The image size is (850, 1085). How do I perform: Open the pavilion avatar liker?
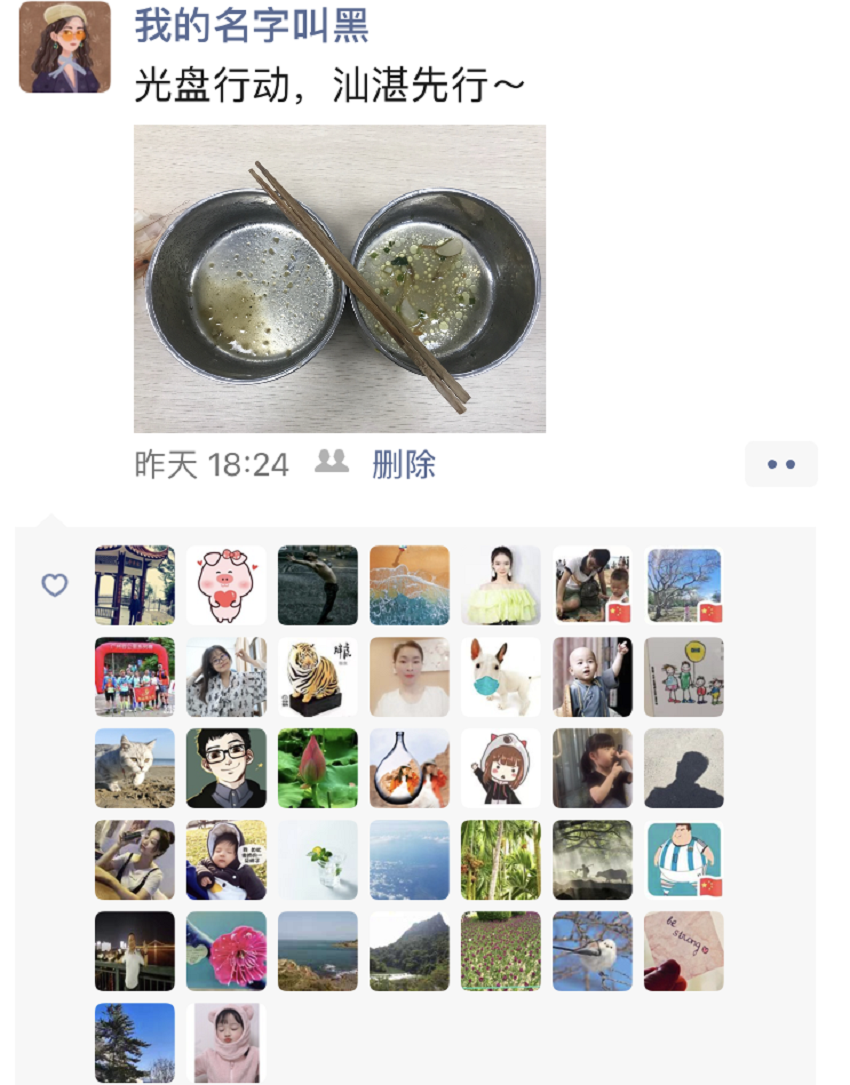tap(135, 585)
